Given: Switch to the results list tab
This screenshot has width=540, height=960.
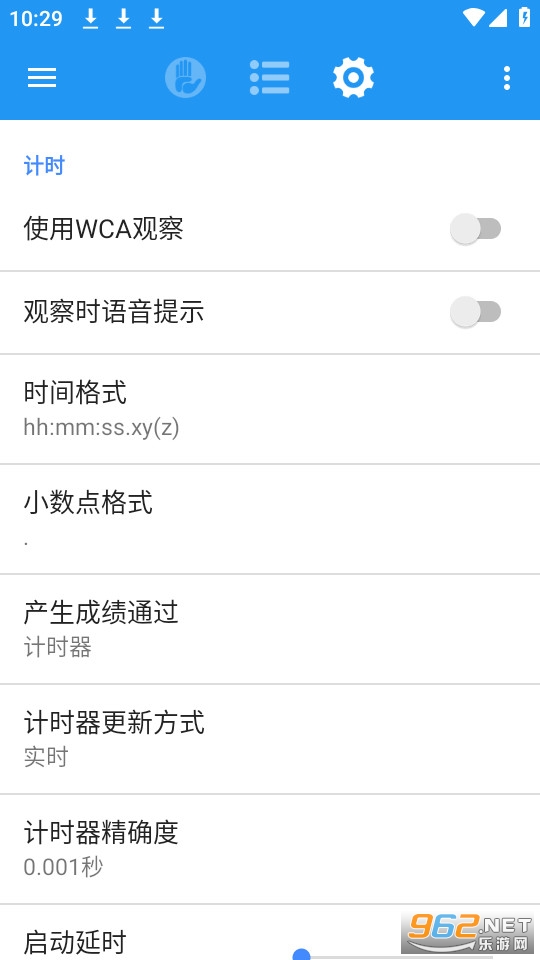Looking at the screenshot, I should pos(269,78).
